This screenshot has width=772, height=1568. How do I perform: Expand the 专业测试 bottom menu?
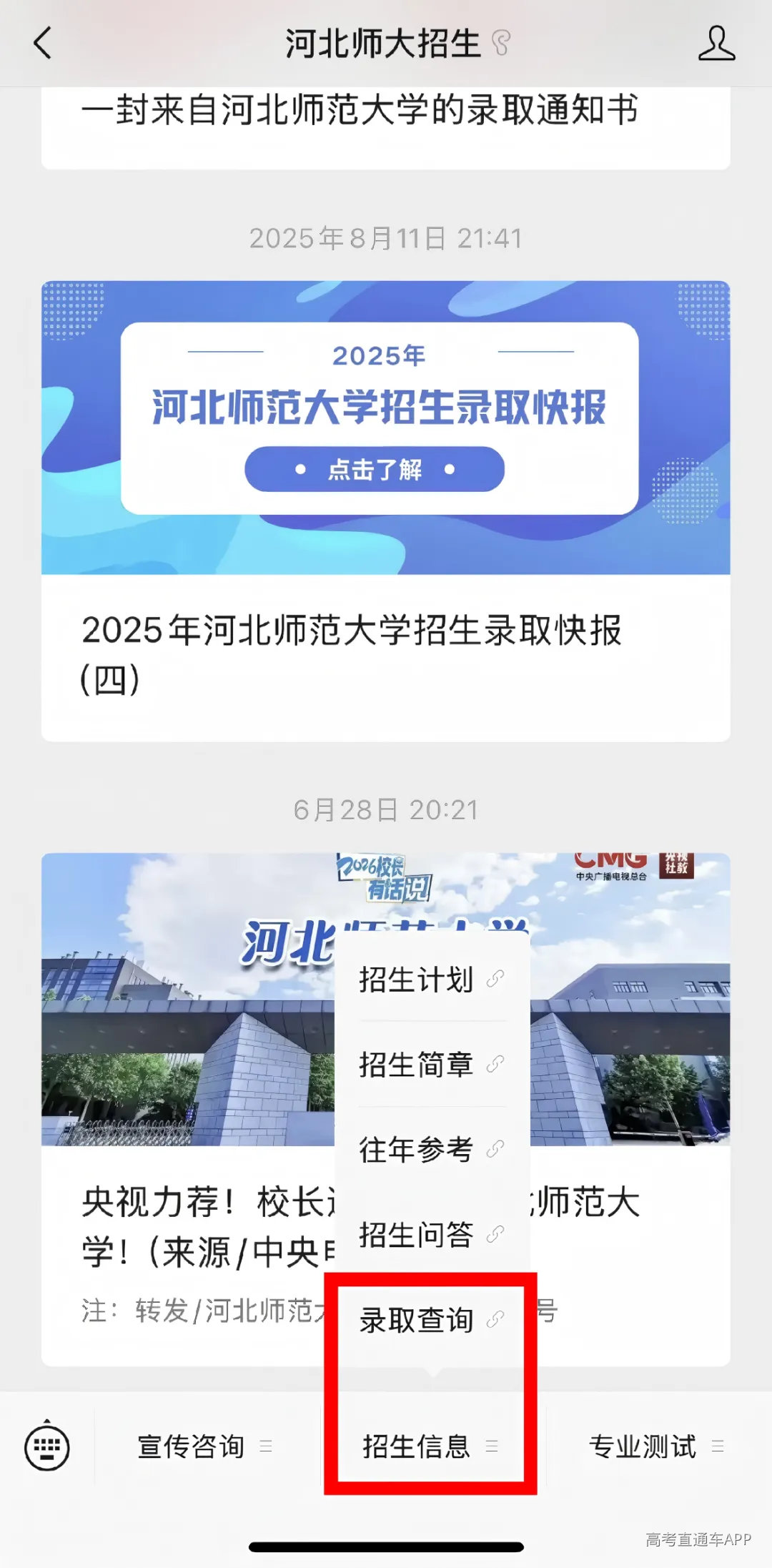(656, 1446)
